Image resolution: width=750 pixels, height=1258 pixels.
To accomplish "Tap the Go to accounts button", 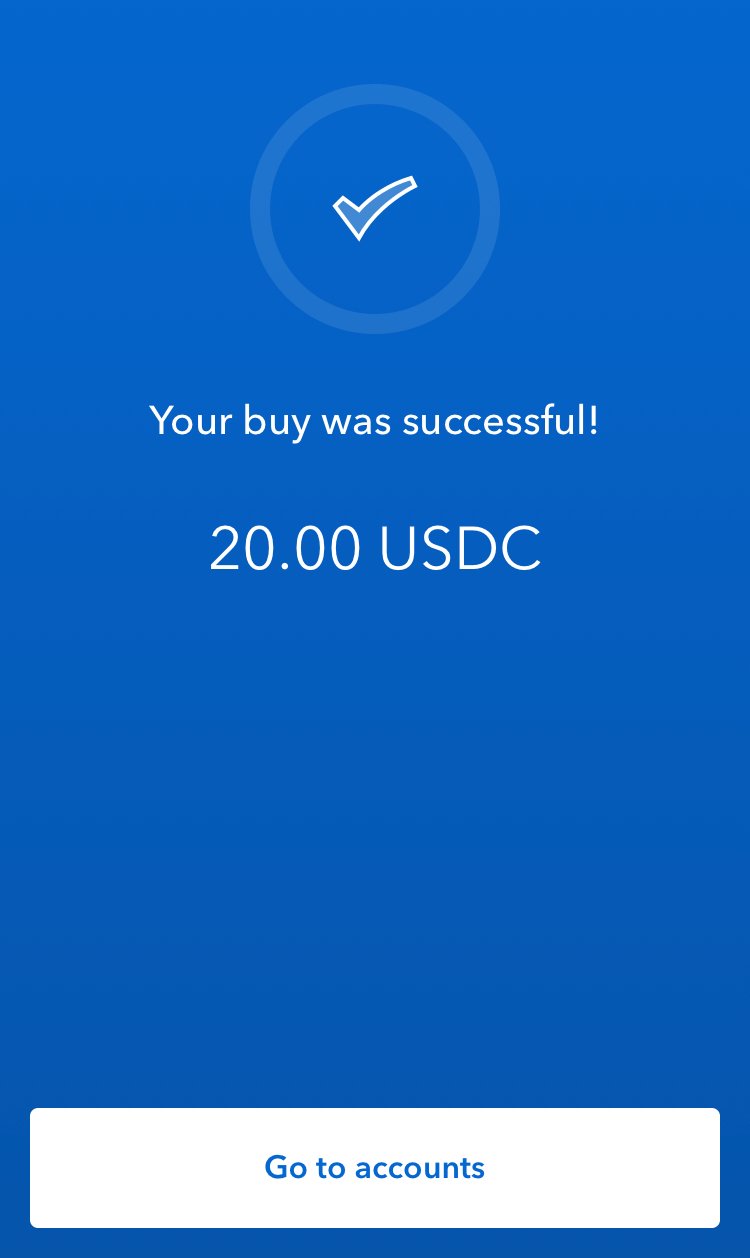I will pyautogui.click(x=375, y=1167).
